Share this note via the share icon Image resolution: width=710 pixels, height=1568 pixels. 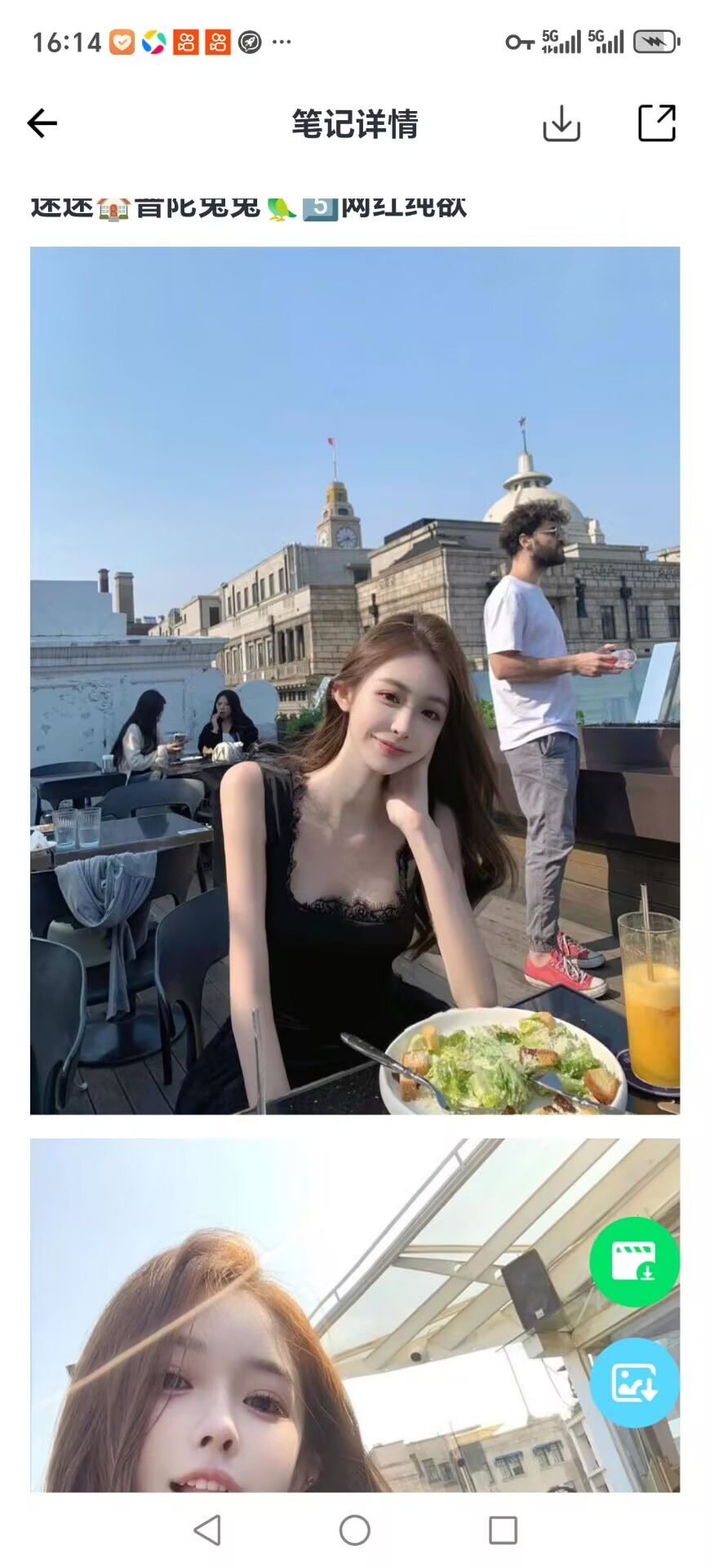[656, 123]
